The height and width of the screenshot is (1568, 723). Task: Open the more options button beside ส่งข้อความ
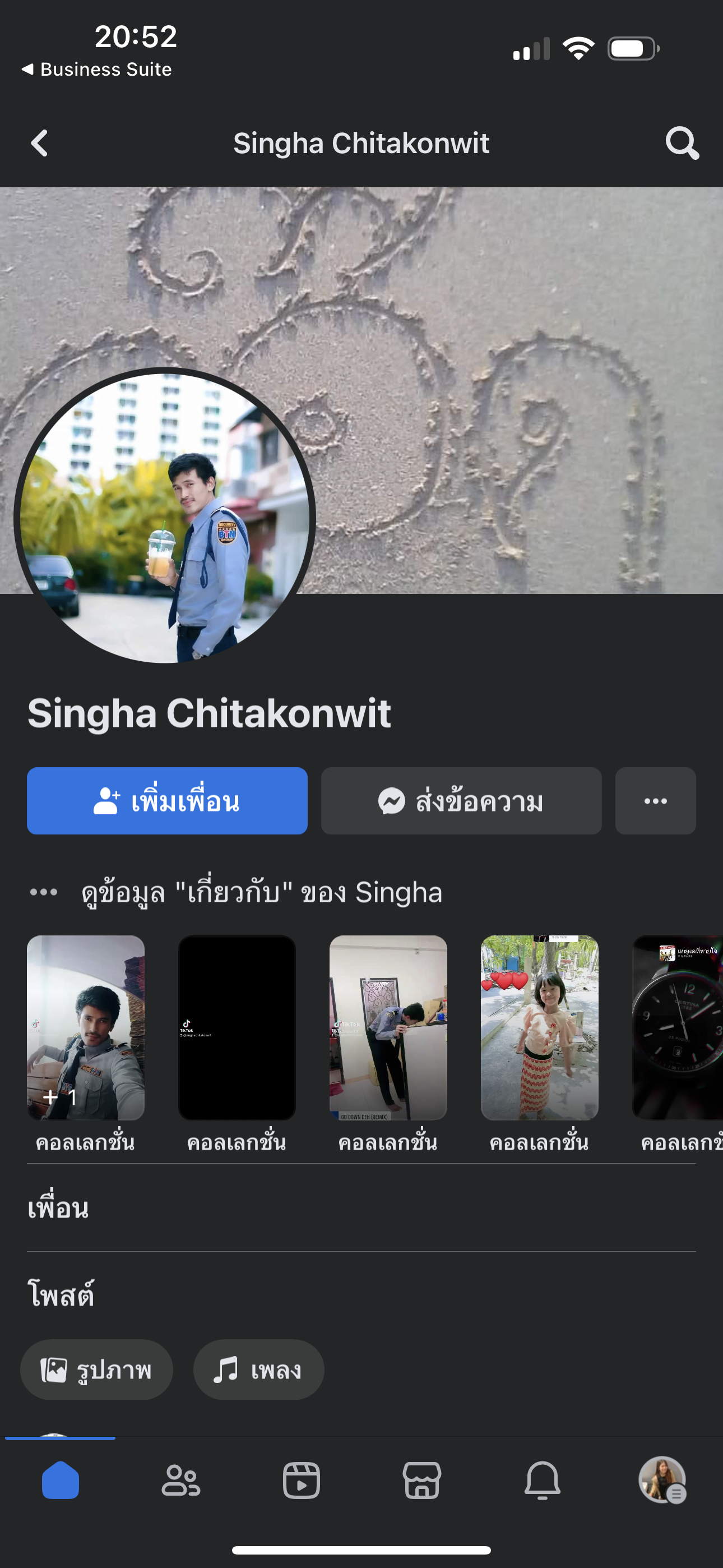click(x=655, y=801)
